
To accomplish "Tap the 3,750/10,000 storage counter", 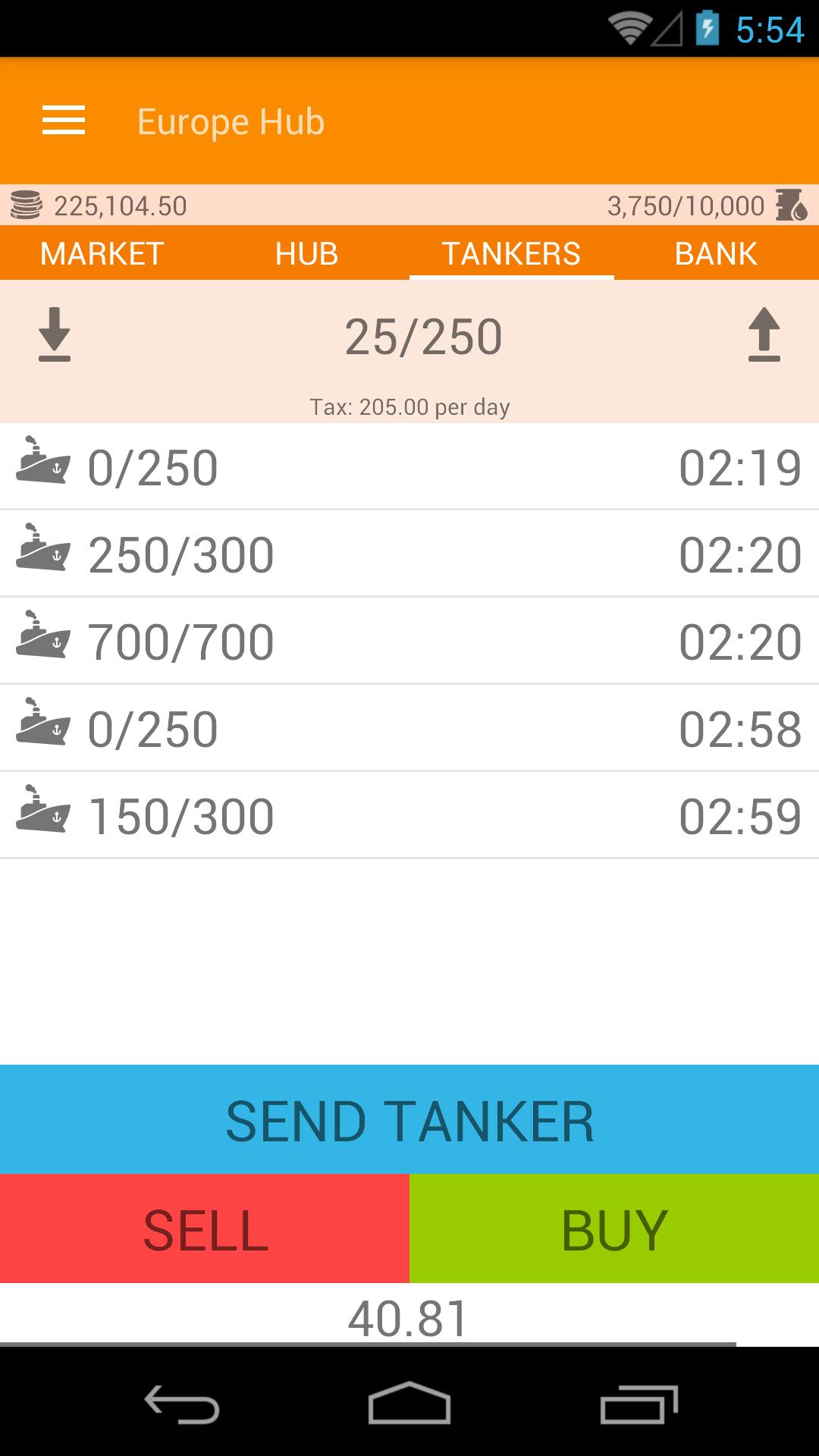I will click(685, 205).
